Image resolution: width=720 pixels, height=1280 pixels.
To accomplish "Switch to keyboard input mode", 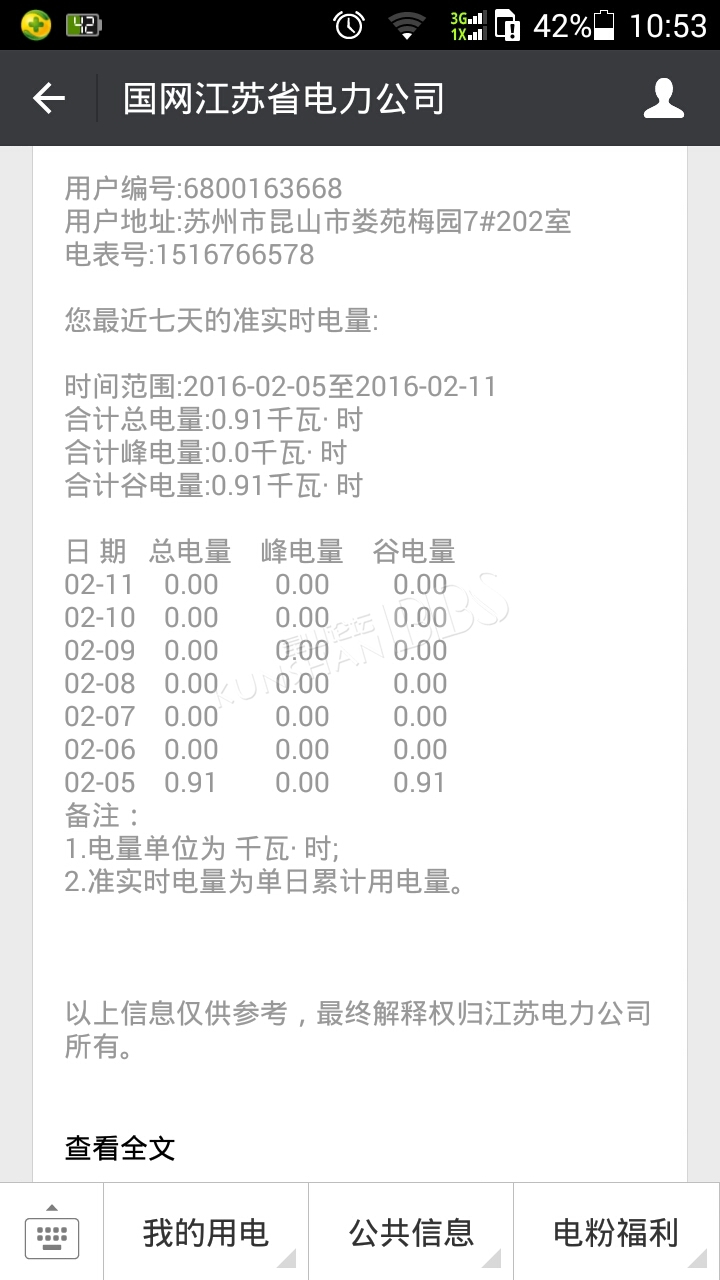I will click(52, 1232).
